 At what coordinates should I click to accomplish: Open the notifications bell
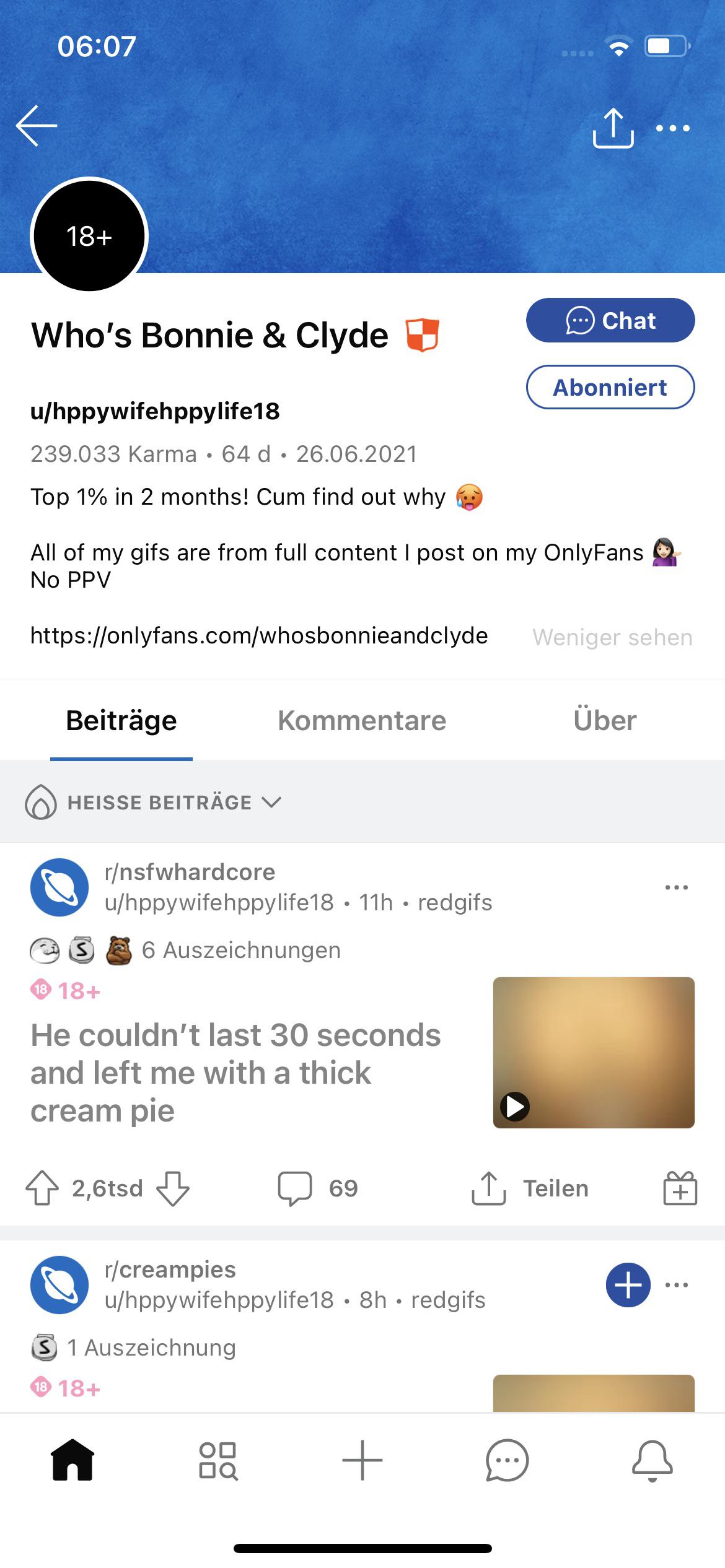652,1460
